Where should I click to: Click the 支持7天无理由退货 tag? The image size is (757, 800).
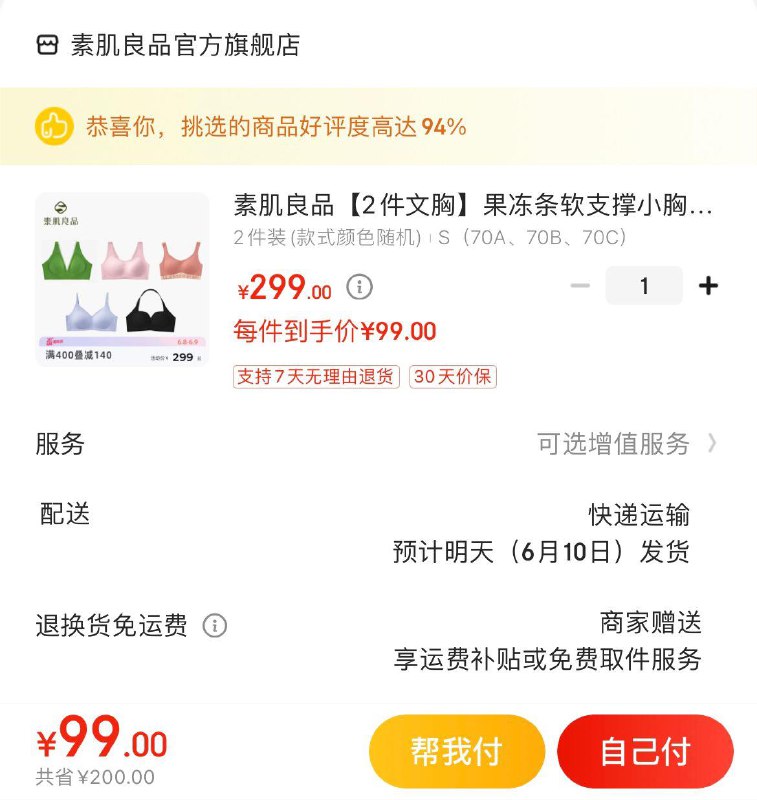[315, 377]
